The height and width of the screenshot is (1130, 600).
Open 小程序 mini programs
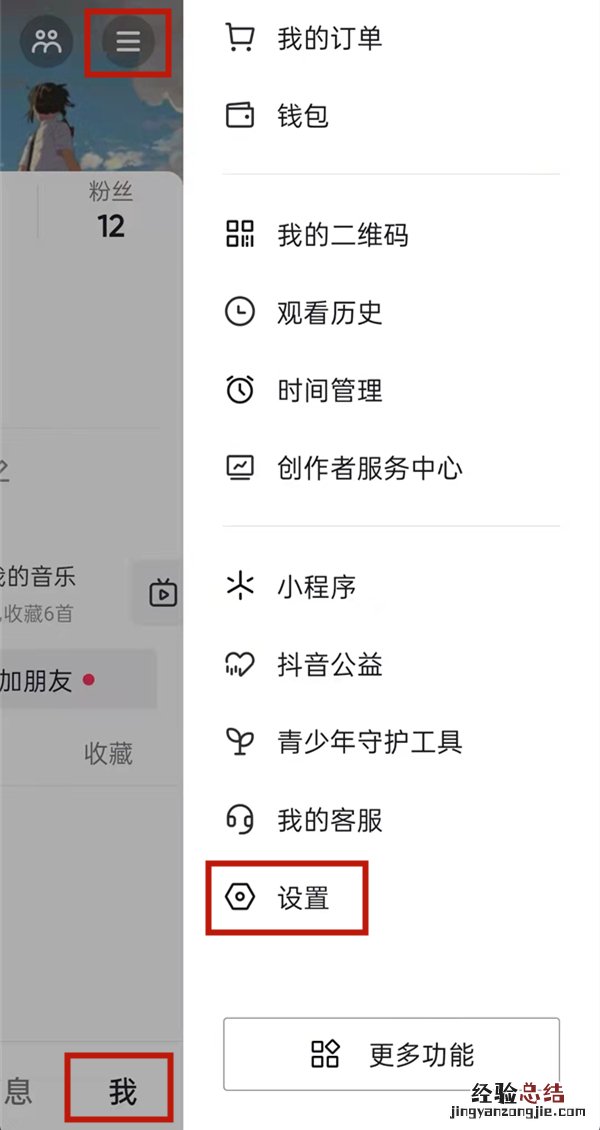(316, 587)
